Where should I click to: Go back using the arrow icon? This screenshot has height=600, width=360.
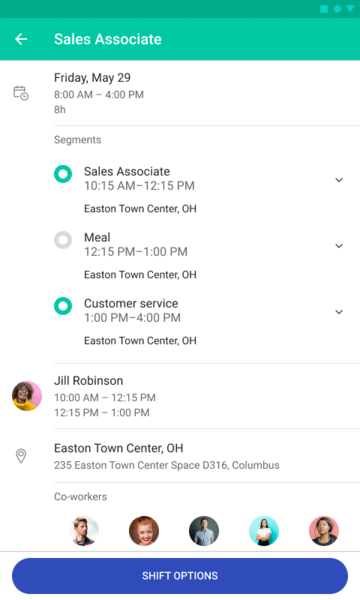tap(21, 39)
